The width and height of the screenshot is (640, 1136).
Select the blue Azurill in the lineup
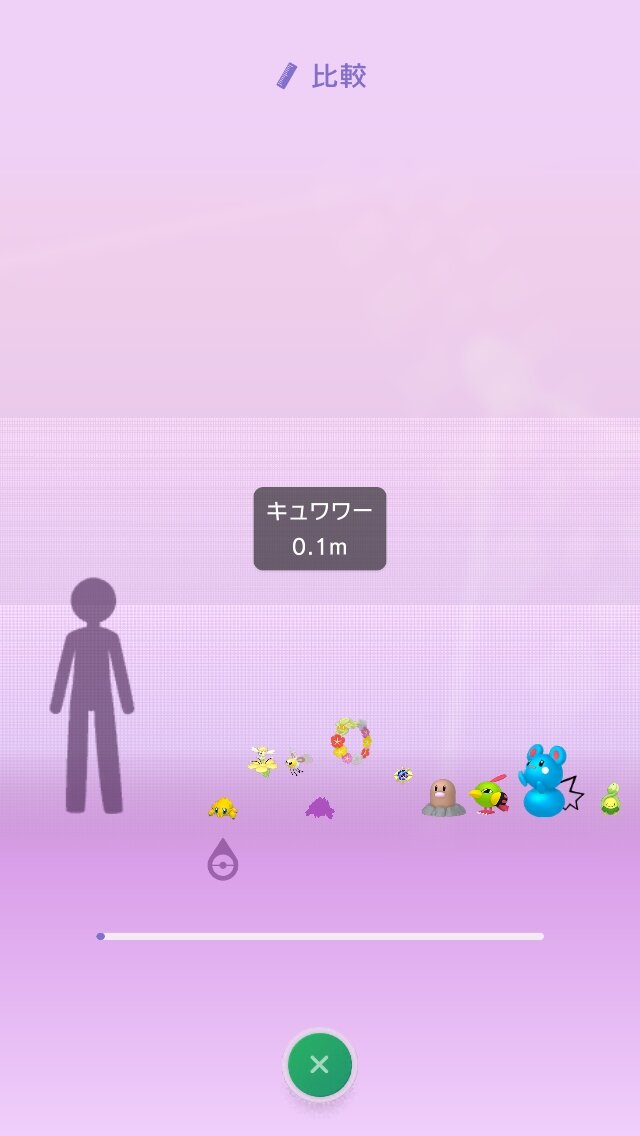[543, 782]
